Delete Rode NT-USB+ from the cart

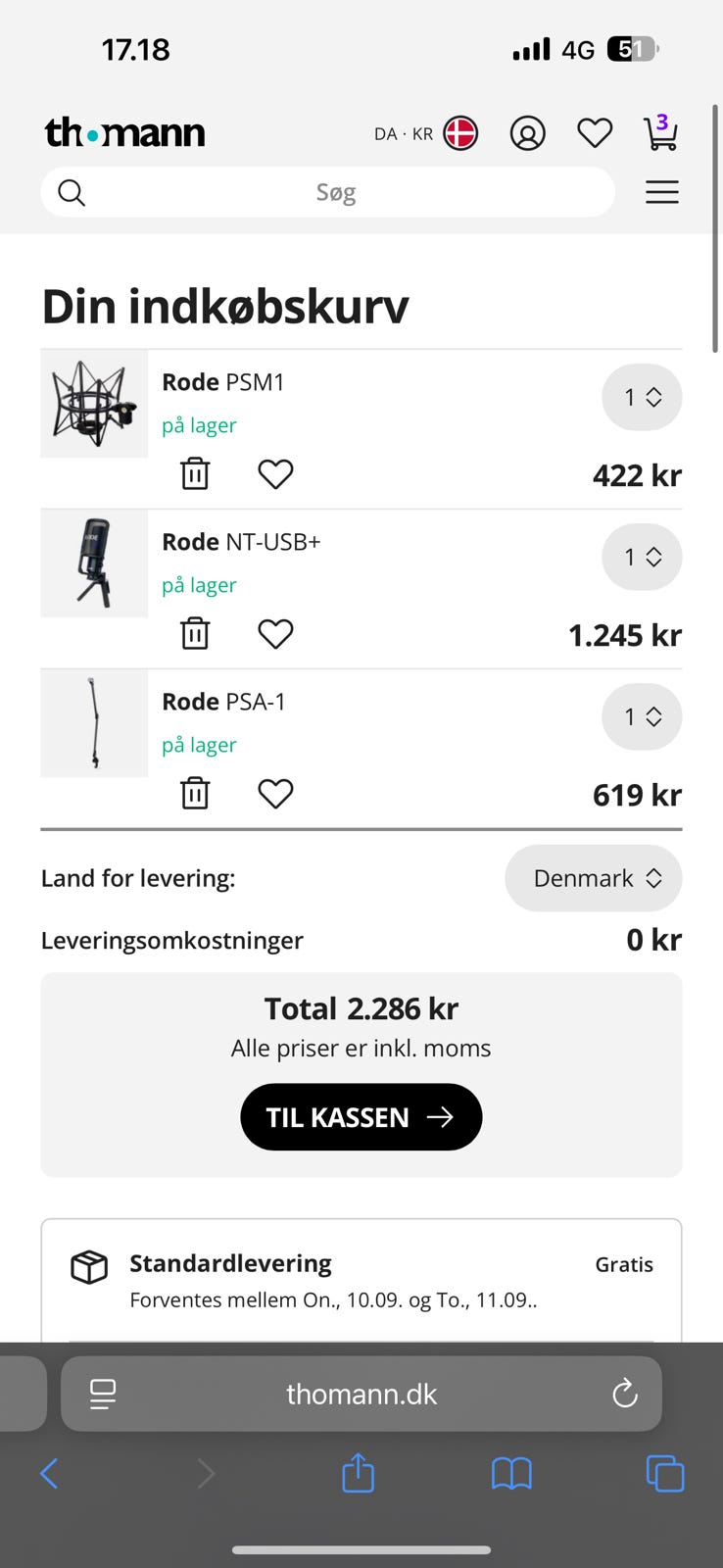coord(195,634)
